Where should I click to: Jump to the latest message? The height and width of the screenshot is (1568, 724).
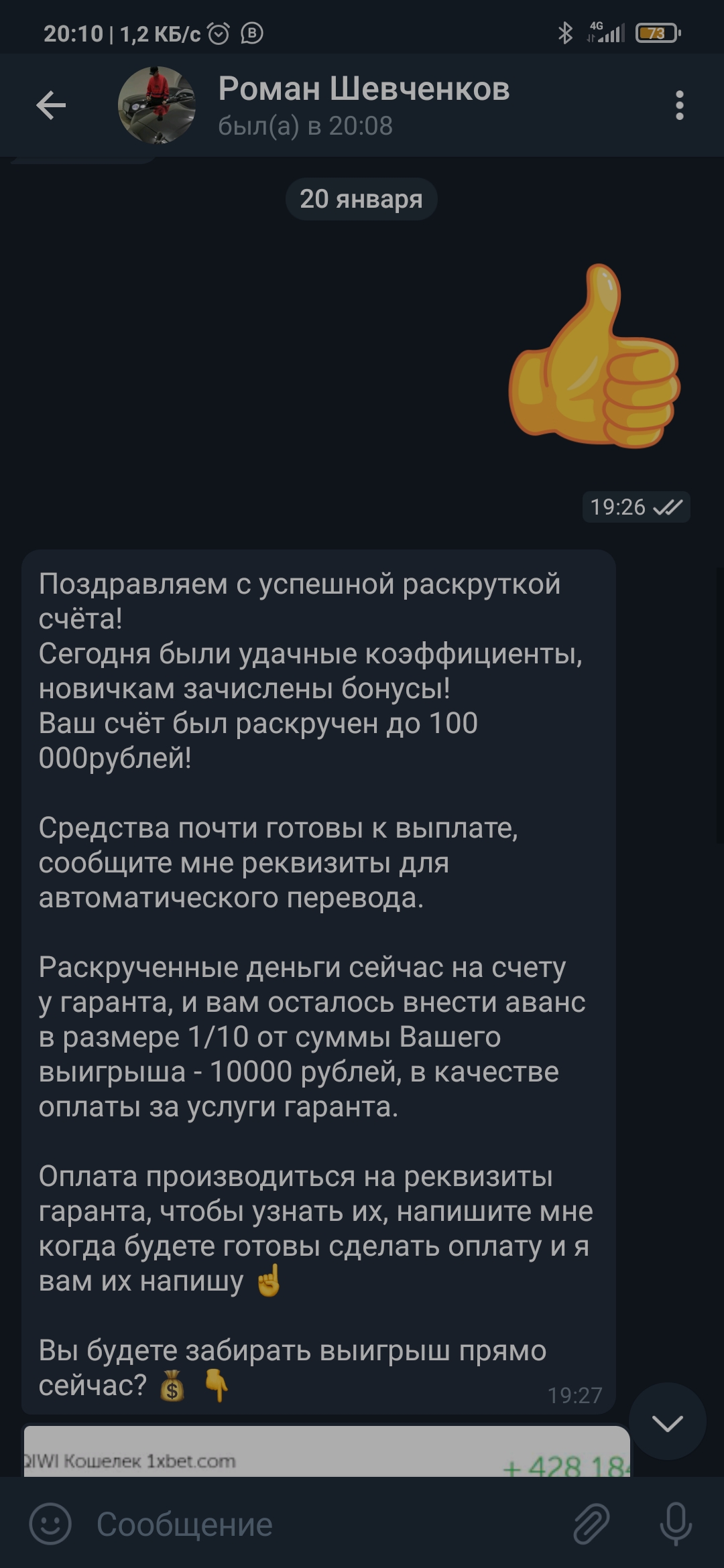pyautogui.click(x=668, y=1422)
